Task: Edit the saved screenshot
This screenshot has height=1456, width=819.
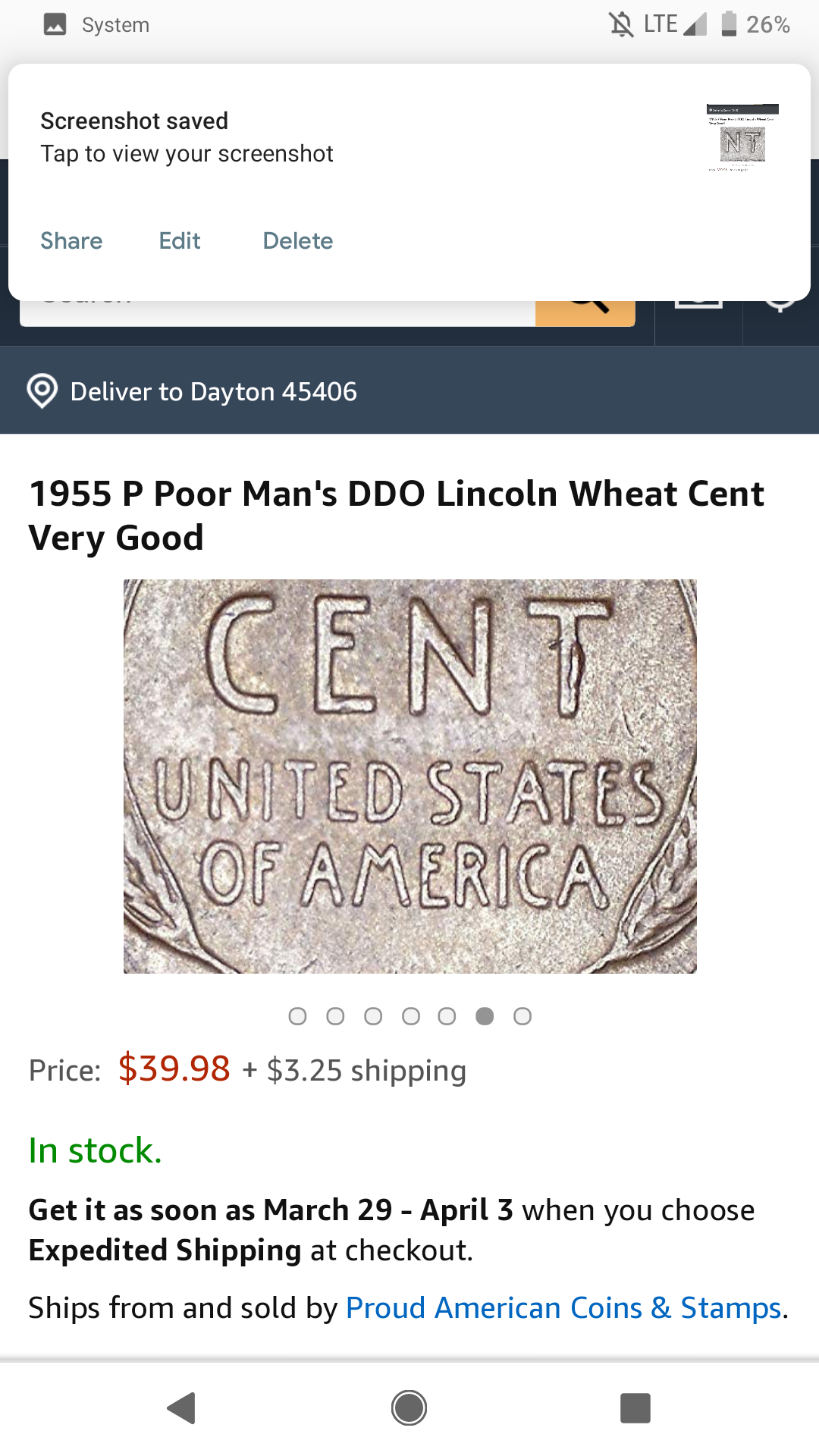Action: click(180, 241)
